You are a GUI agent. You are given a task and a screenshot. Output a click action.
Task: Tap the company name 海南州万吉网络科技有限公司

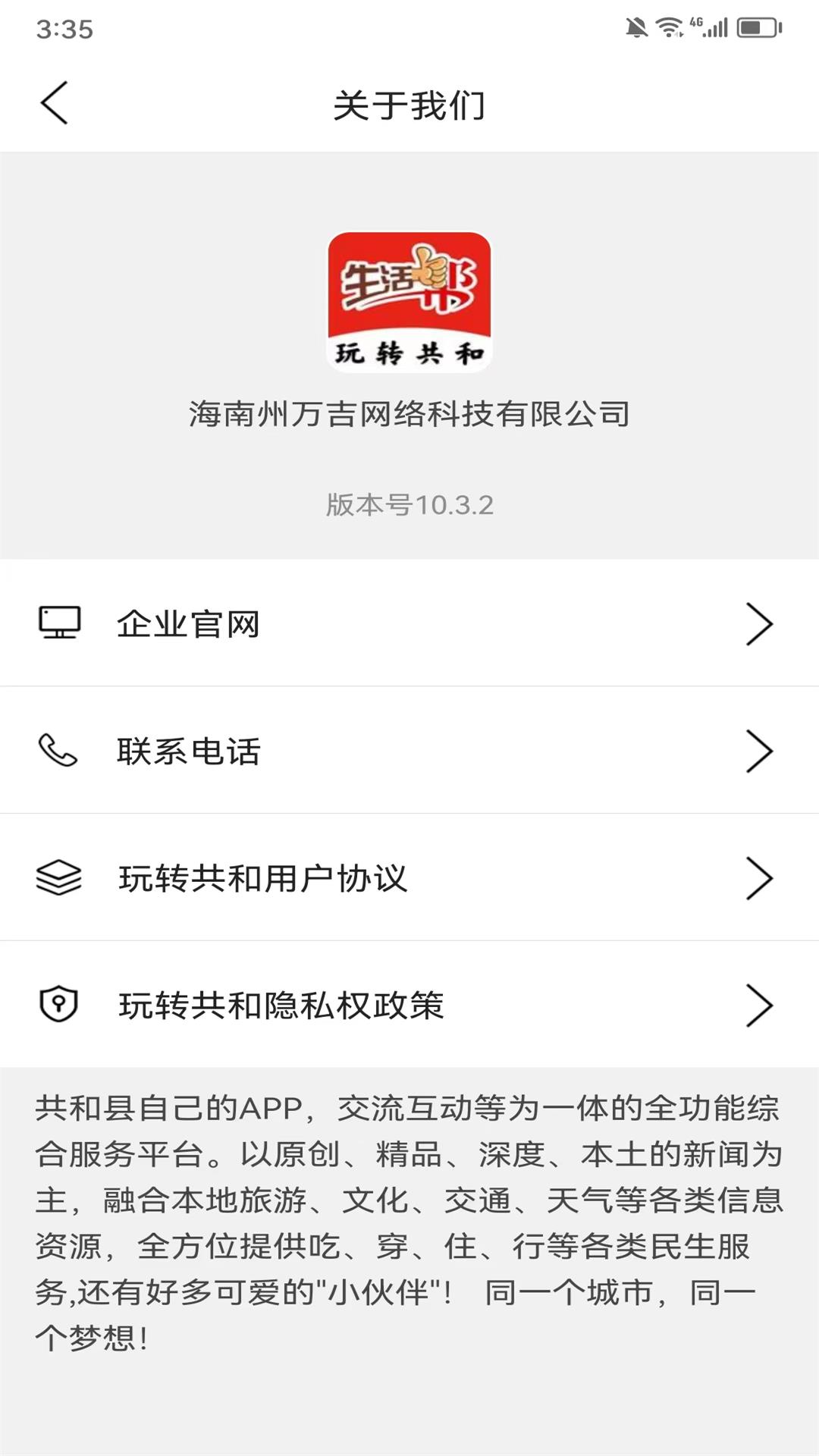(x=409, y=413)
